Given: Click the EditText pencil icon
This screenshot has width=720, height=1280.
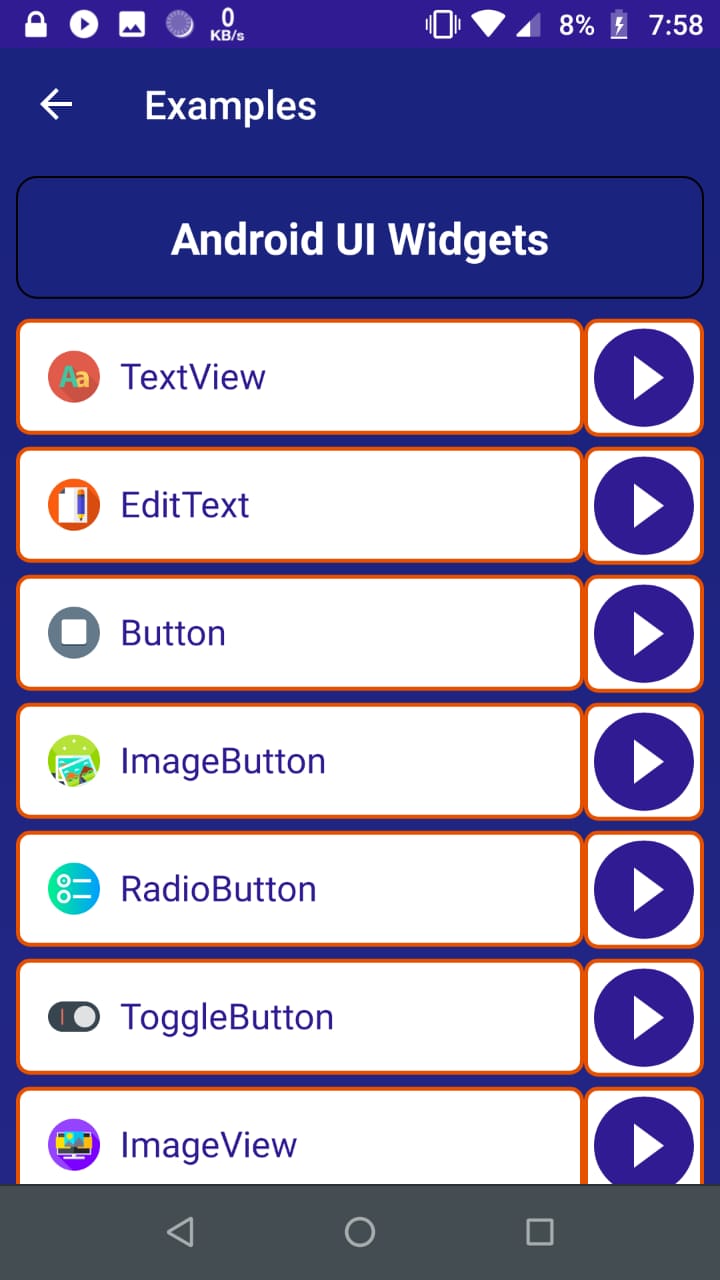Looking at the screenshot, I should (x=73, y=505).
